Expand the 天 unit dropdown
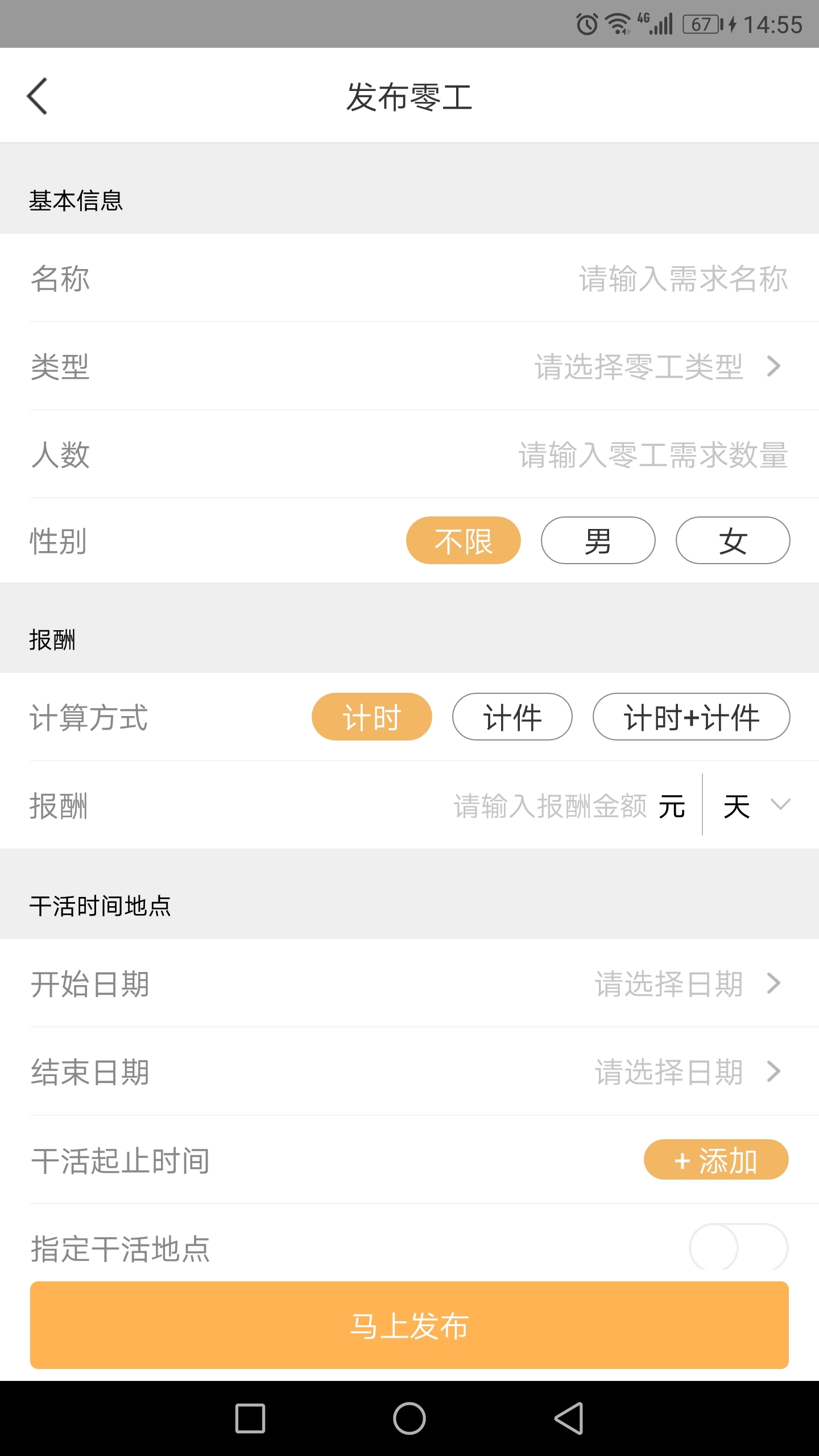The width and height of the screenshot is (819, 1456). coord(755,805)
